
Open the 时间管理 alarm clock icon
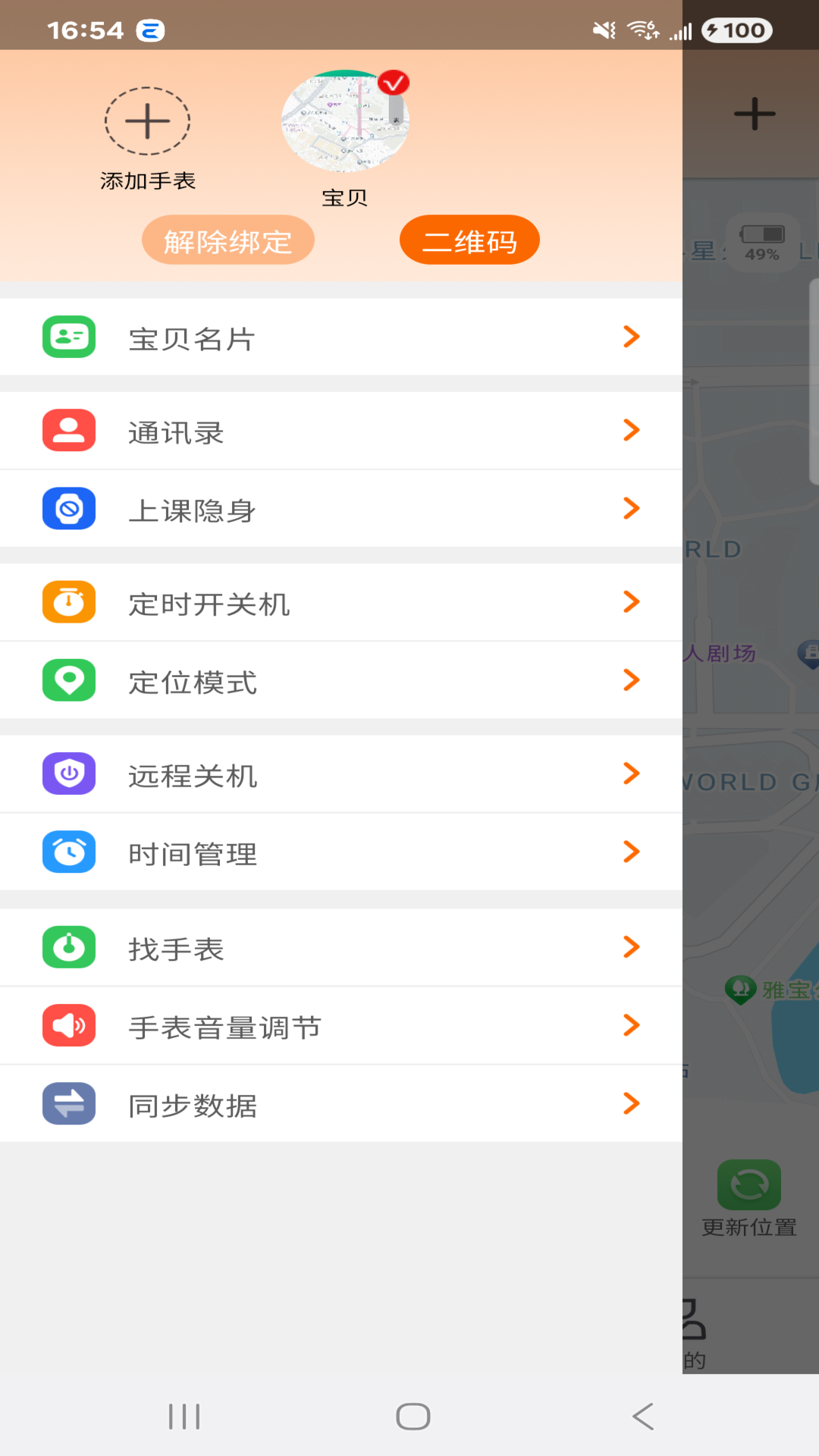coord(68,852)
